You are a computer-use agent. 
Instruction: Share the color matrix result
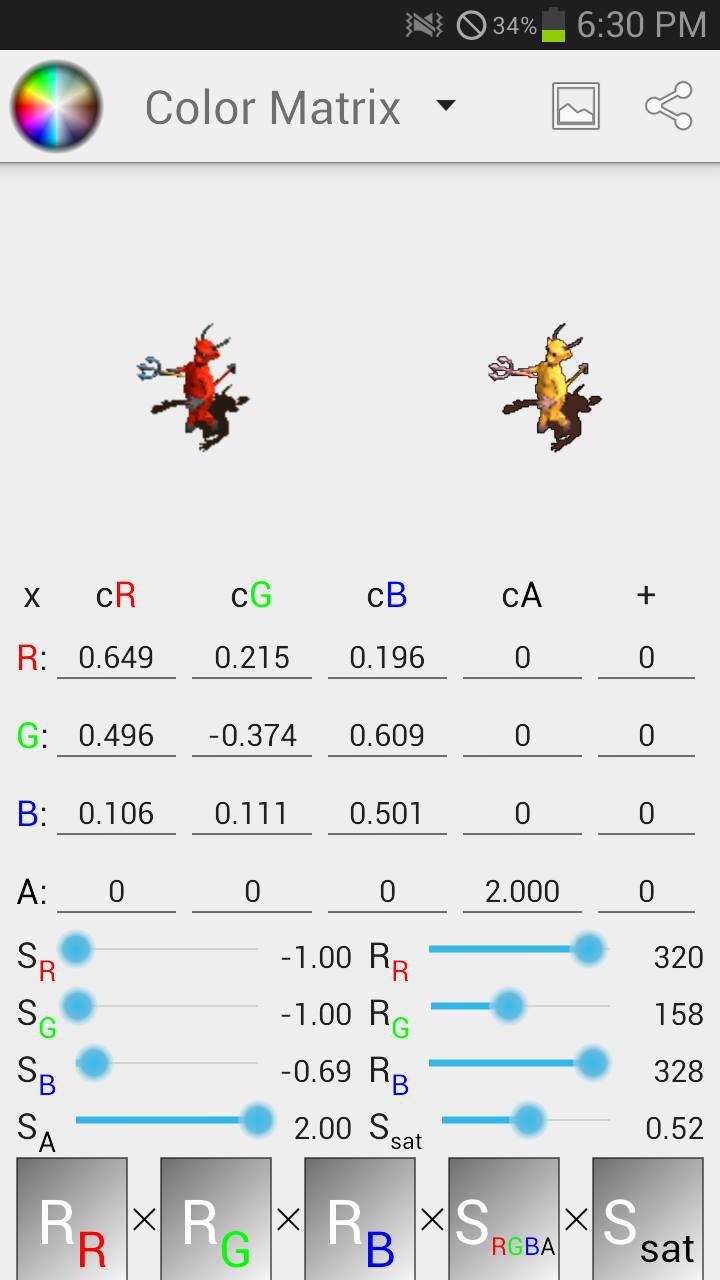tap(669, 106)
